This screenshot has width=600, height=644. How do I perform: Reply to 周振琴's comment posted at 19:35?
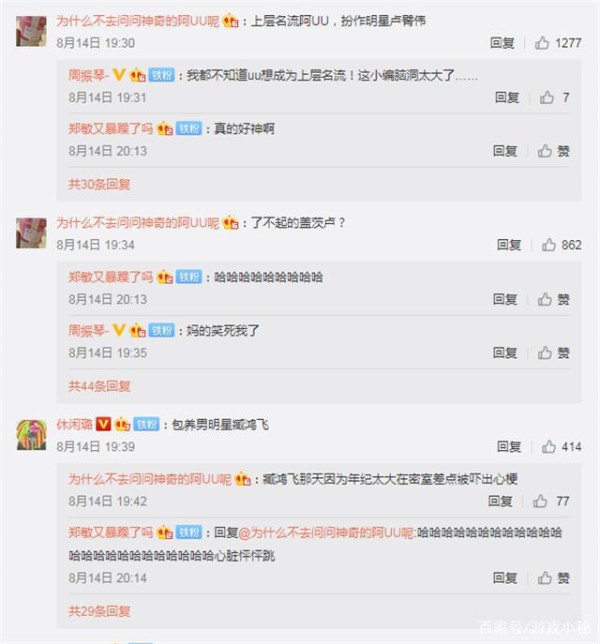[505, 353]
